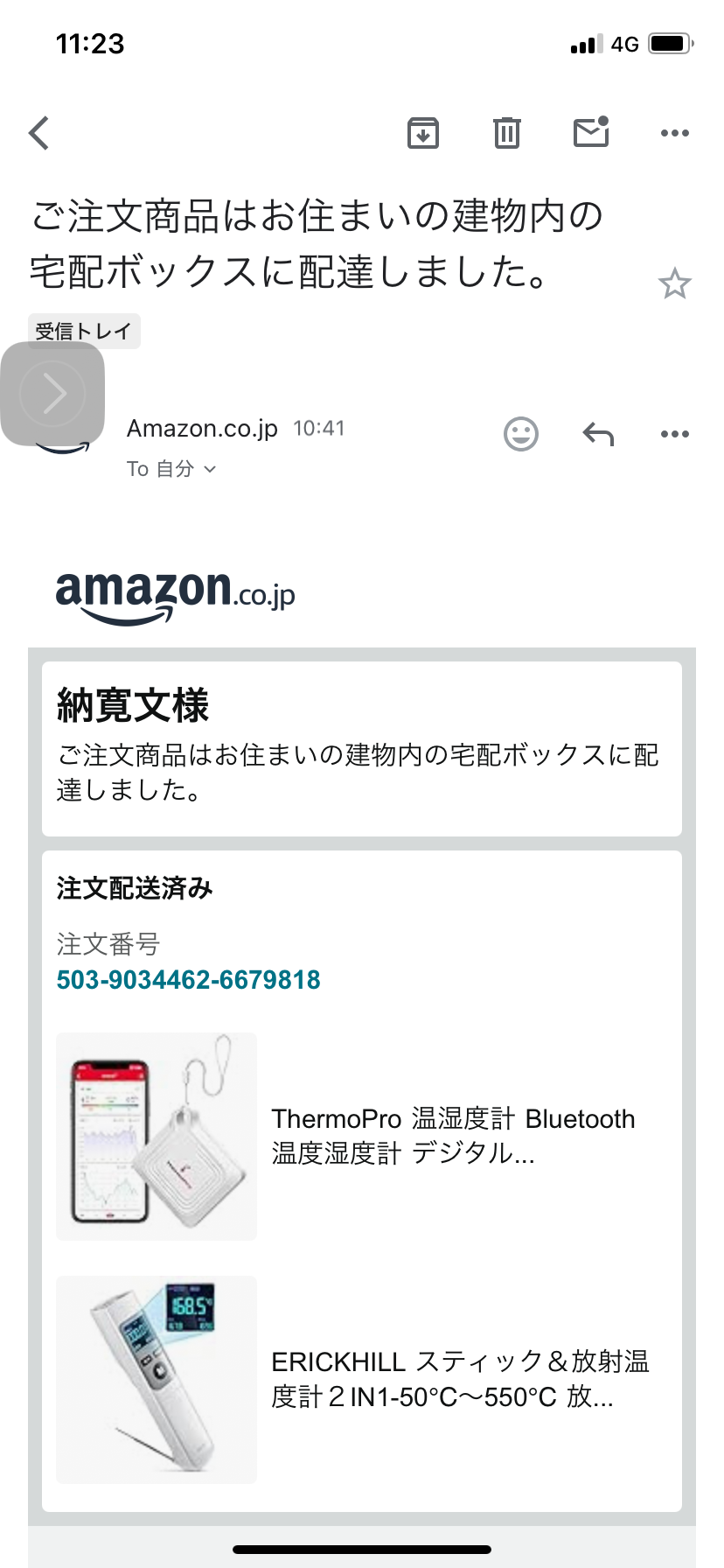Image resolution: width=724 pixels, height=1568 pixels.
Task: Delete this email with the trash icon
Action: tap(506, 133)
